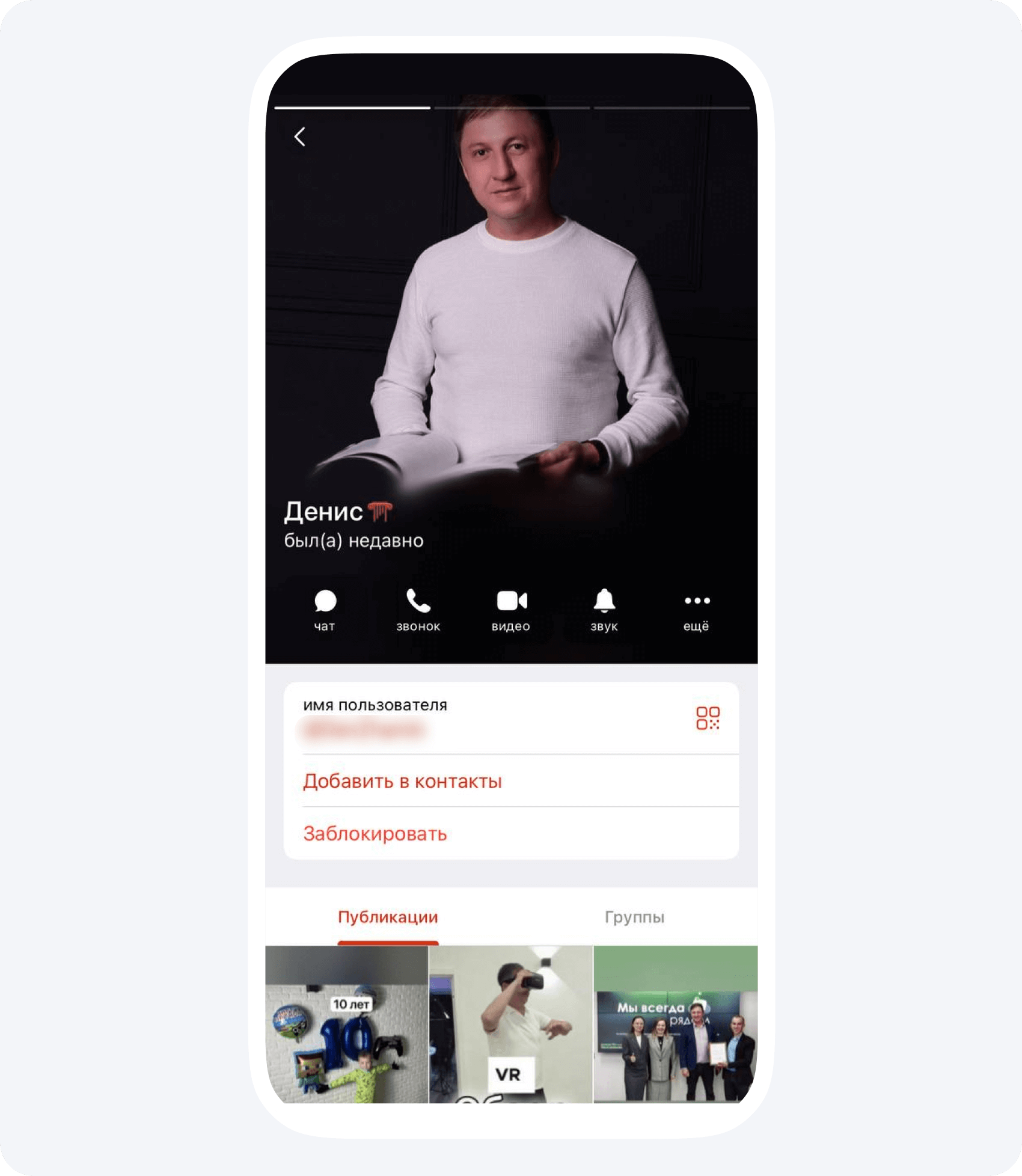1022x1176 pixels.
Task: Switch to the Группы tab
Action: pyautogui.click(x=634, y=917)
